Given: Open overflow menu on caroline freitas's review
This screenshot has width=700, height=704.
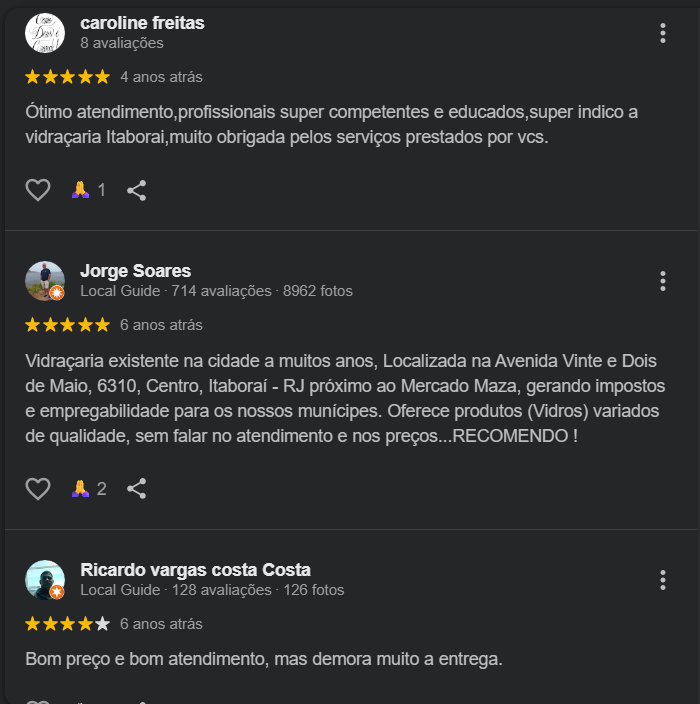Looking at the screenshot, I should click(662, 34).
